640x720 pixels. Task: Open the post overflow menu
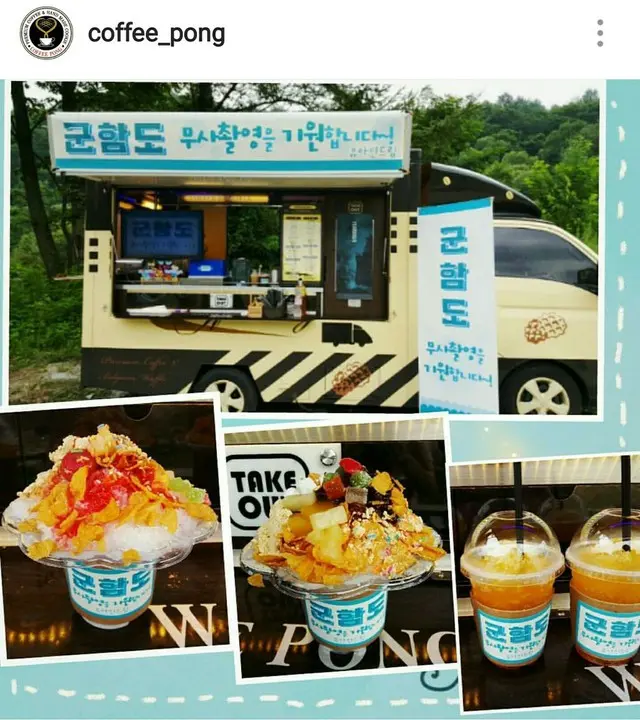point(600,33)
